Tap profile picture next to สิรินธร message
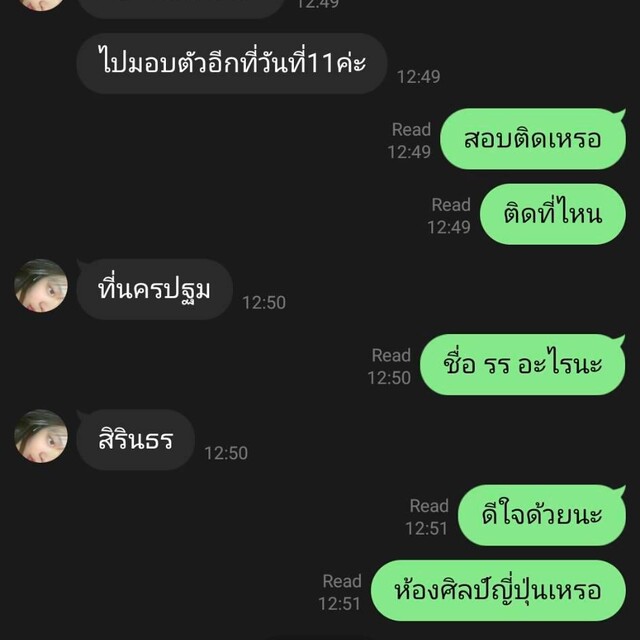This screenshot has height=640, width=640. click(41, 436)
